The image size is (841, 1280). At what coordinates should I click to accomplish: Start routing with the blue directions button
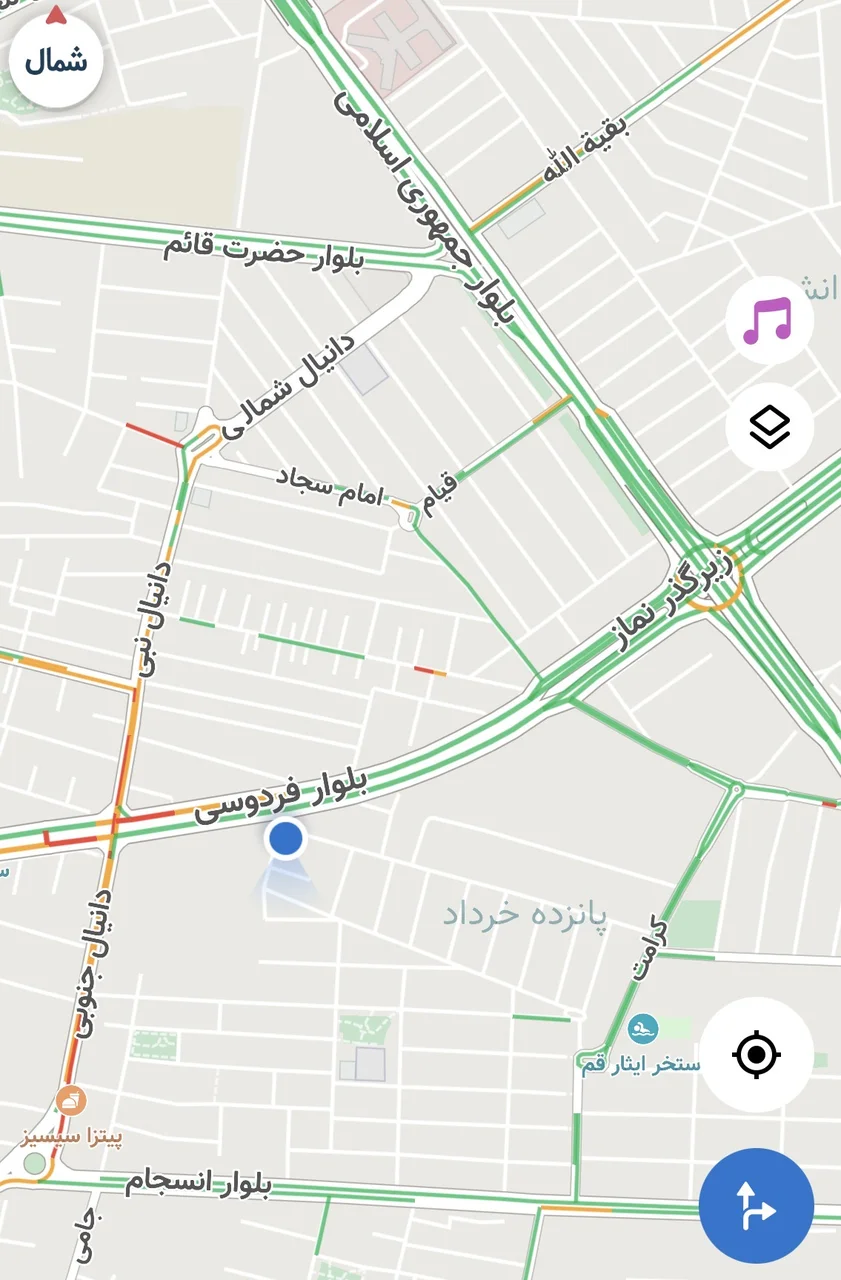(756, 1205)
